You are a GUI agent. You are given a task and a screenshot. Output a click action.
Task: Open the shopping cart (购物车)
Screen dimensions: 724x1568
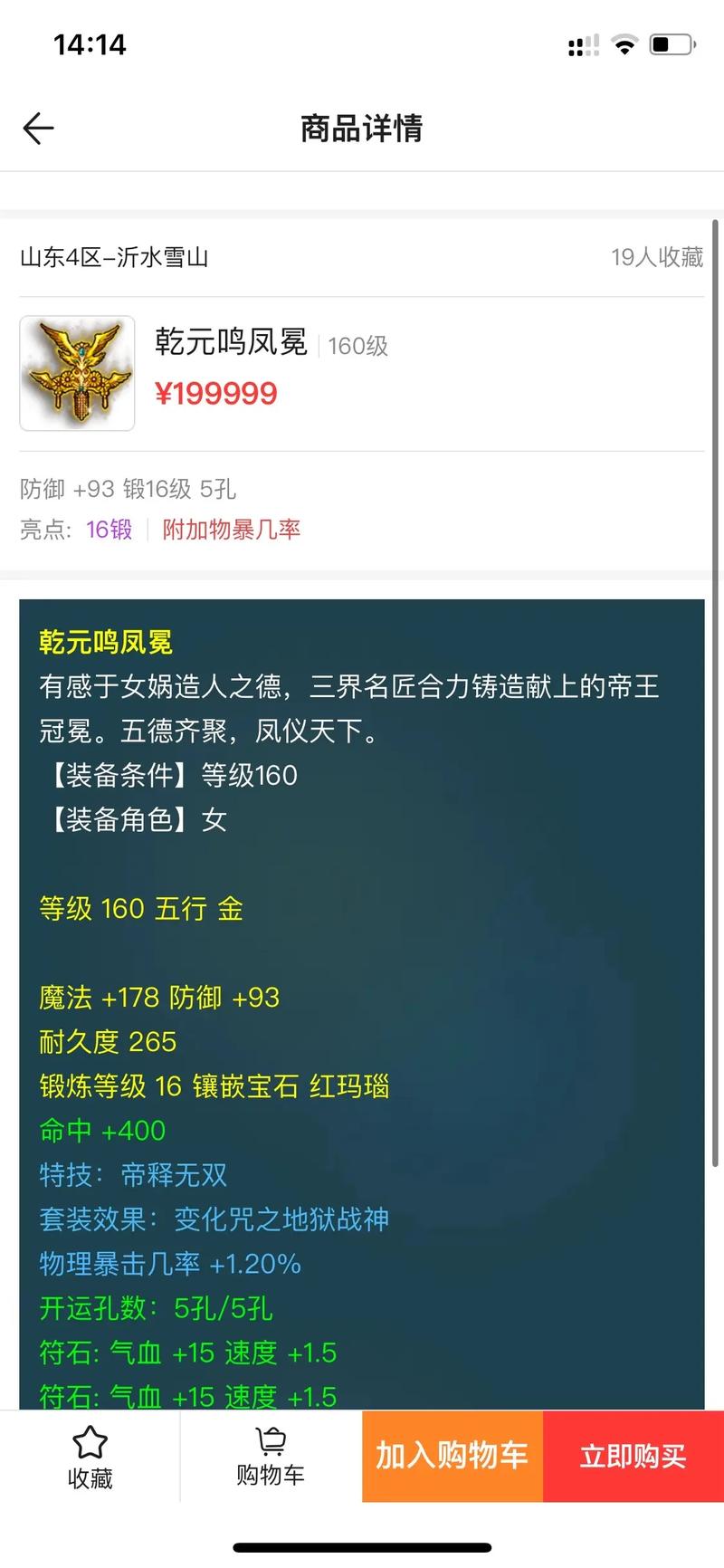click(271, 1457)
